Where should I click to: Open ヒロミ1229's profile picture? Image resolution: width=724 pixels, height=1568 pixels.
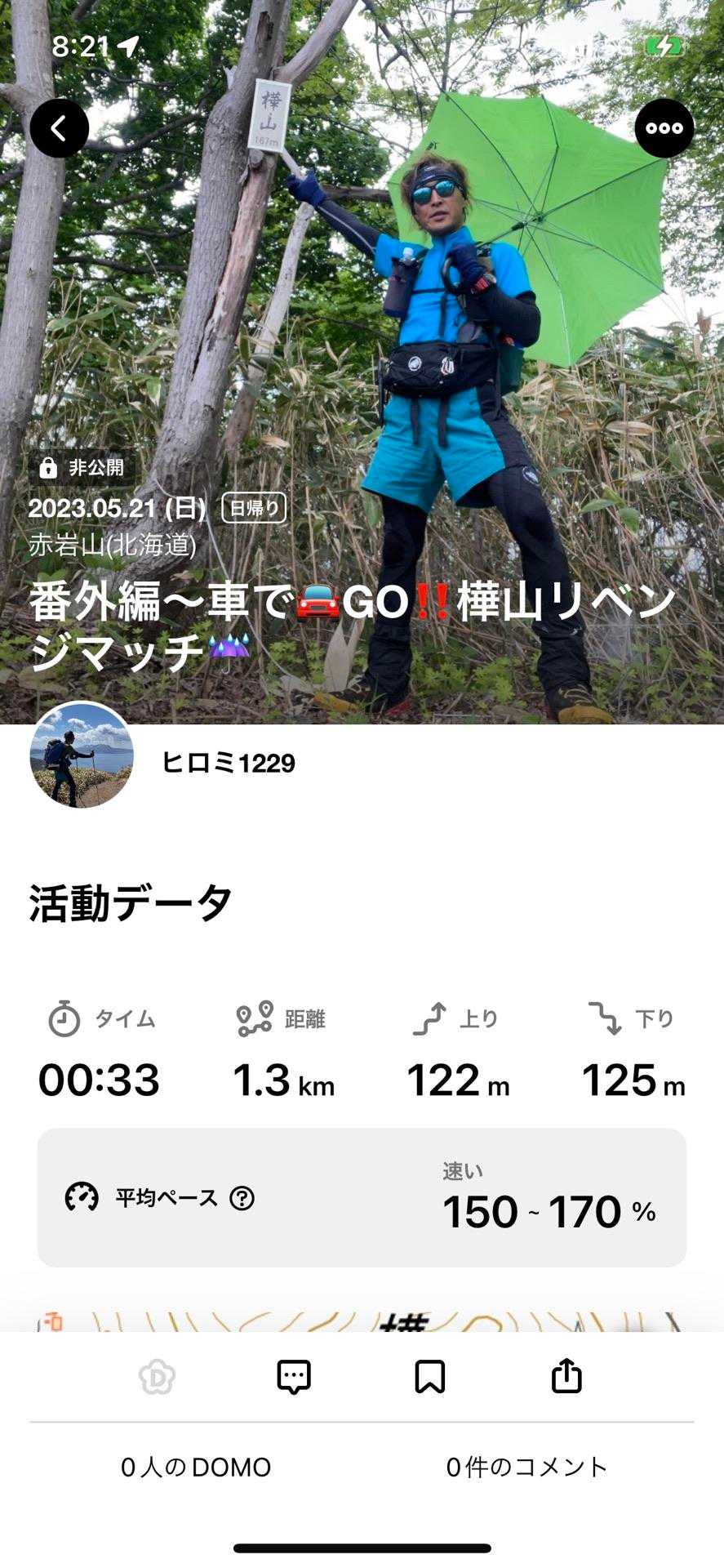pyautogui.click(x=81, y=755)
